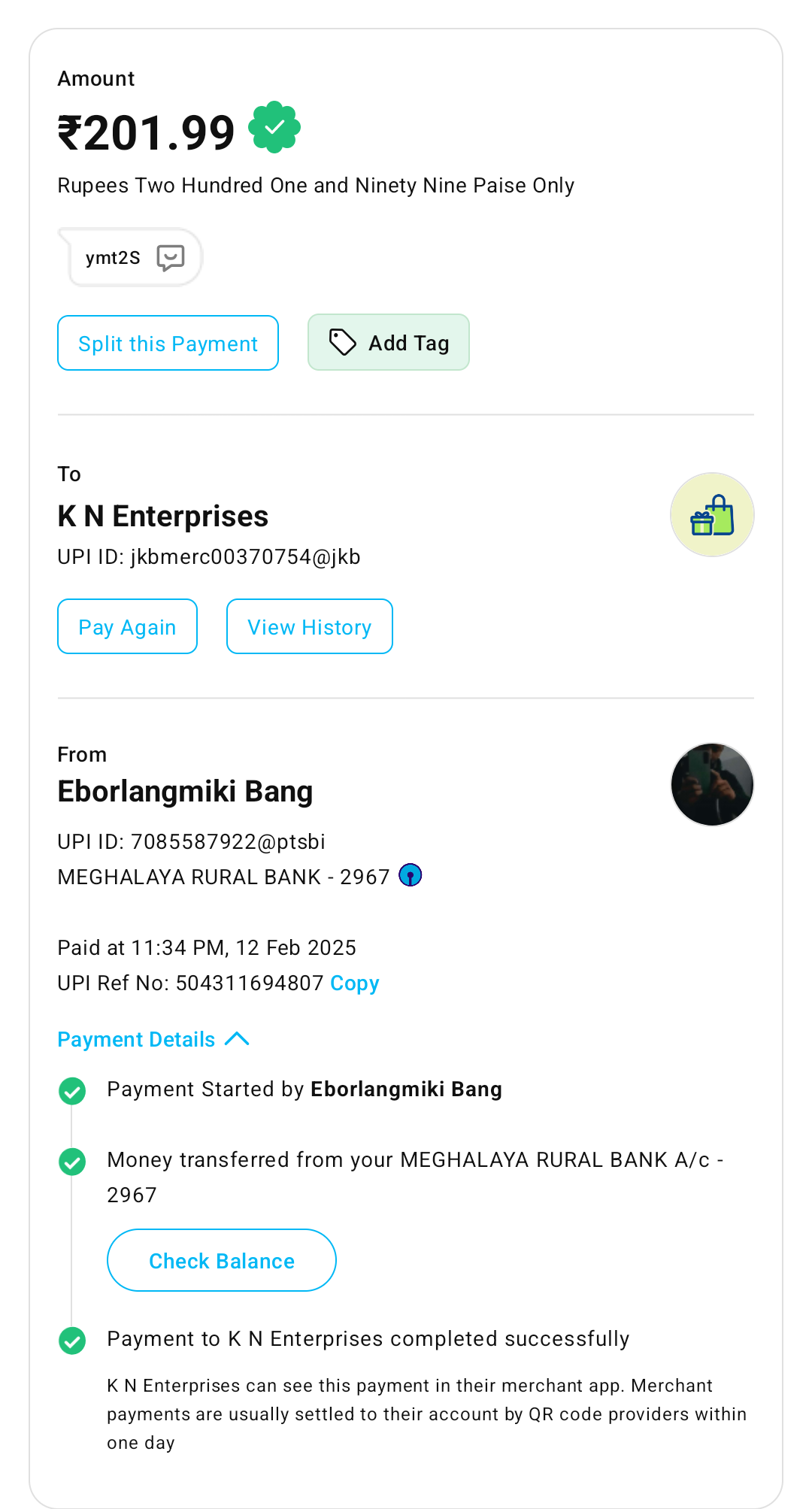The height and width of the screenshot is (1509, 812).
Task: Copy the UPI reference number
Action: (354, 983)
